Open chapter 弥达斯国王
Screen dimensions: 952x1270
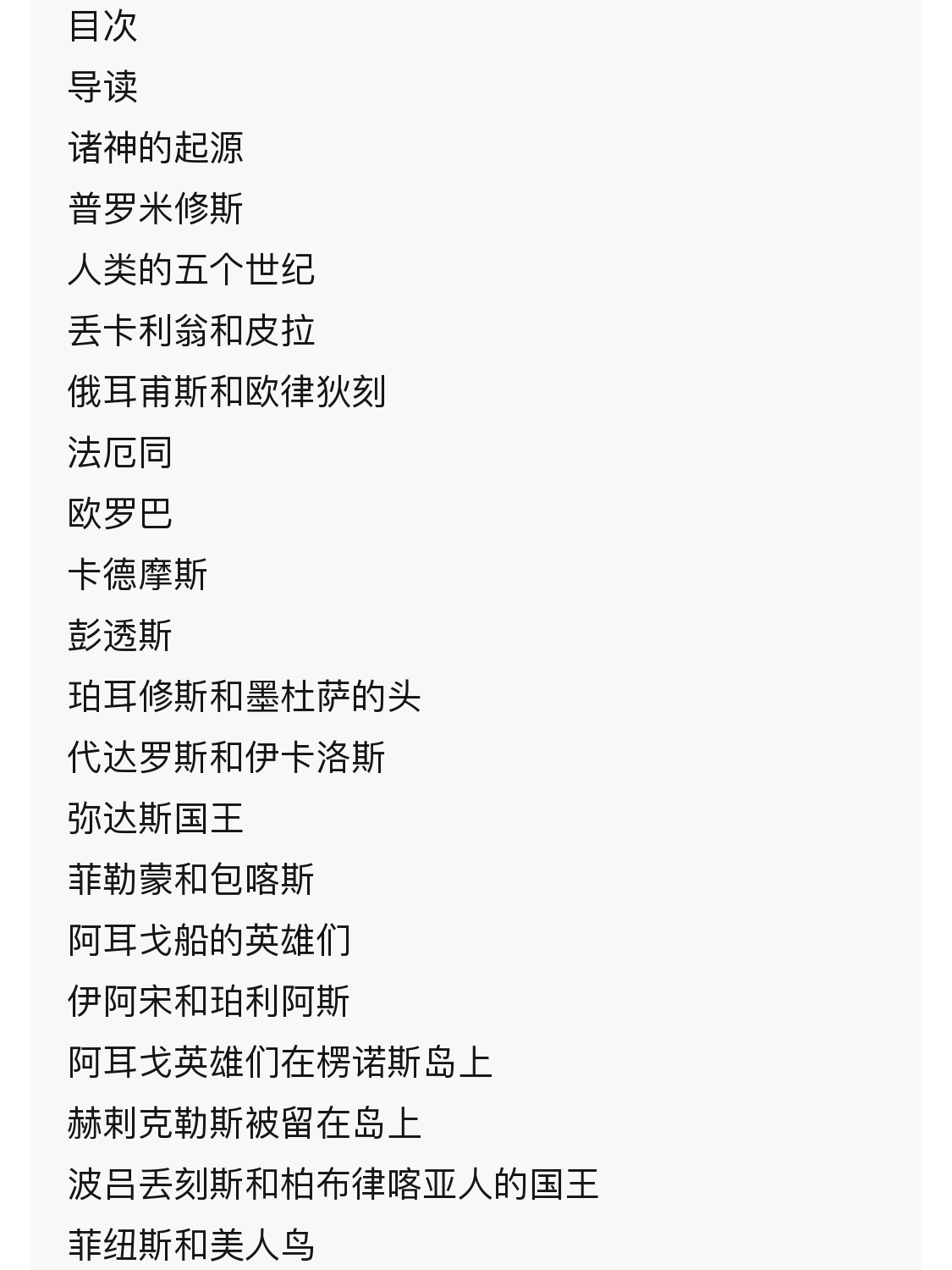156,819
